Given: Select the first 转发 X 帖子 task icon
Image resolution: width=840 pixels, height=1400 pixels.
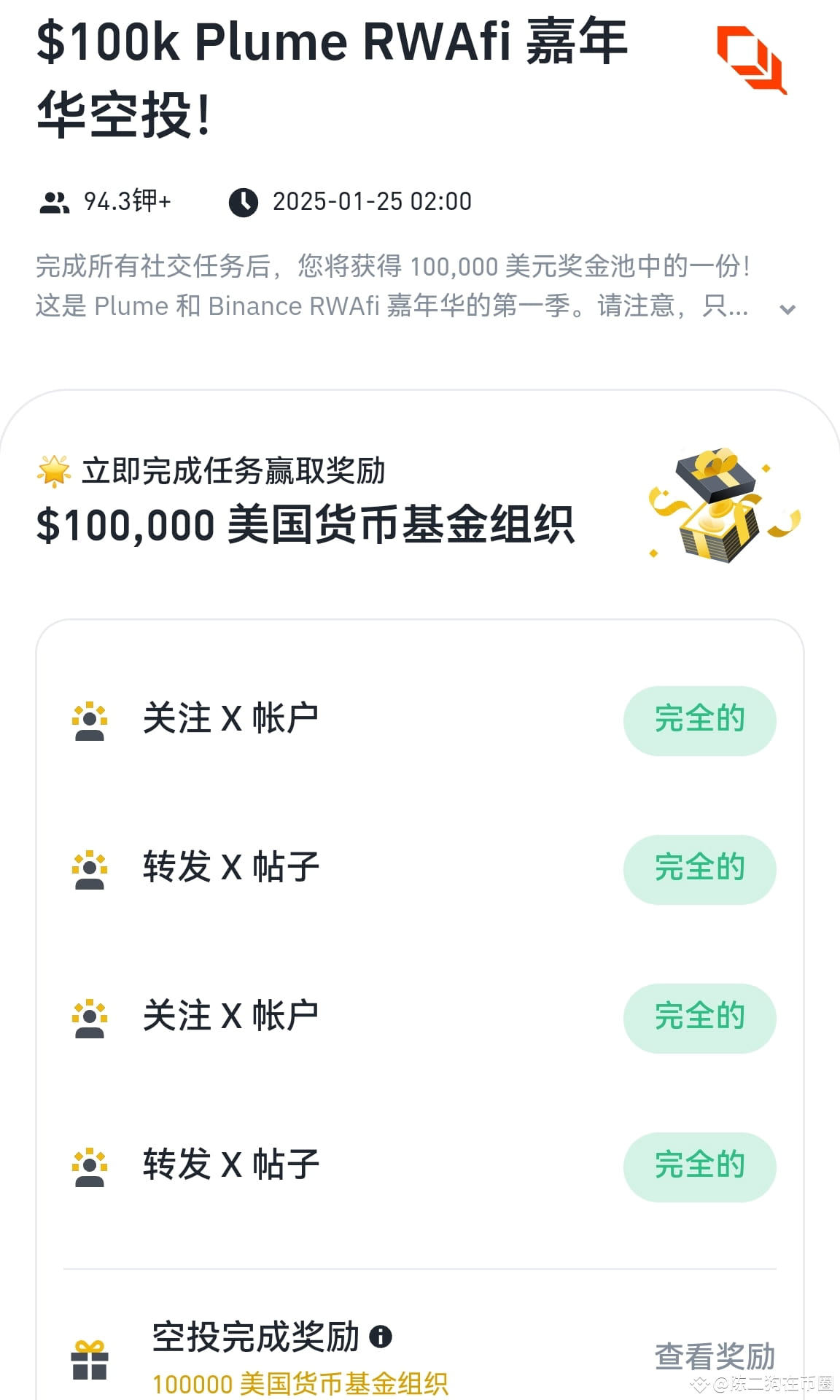Looking at the screenshot, I should tap(90, 868).
